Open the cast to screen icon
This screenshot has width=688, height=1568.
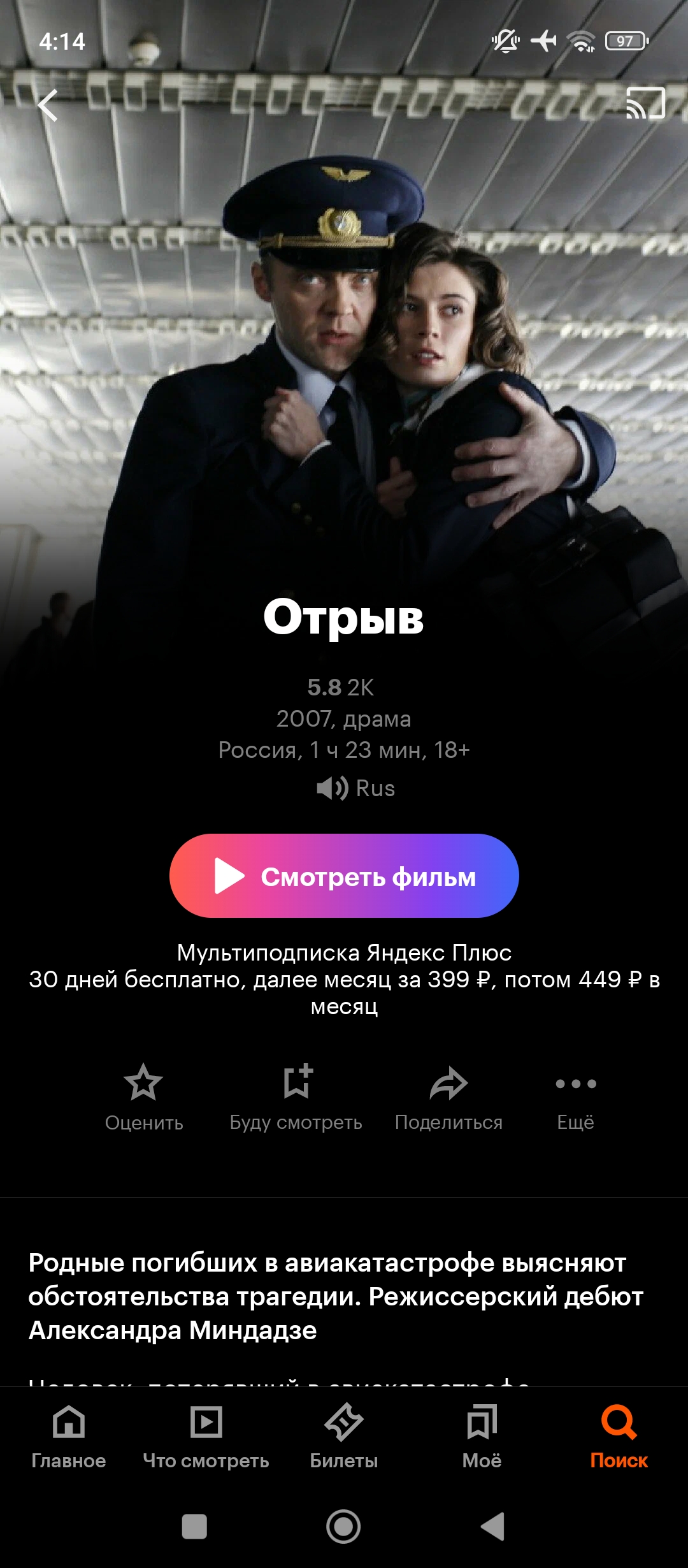[x=646, y=103]
